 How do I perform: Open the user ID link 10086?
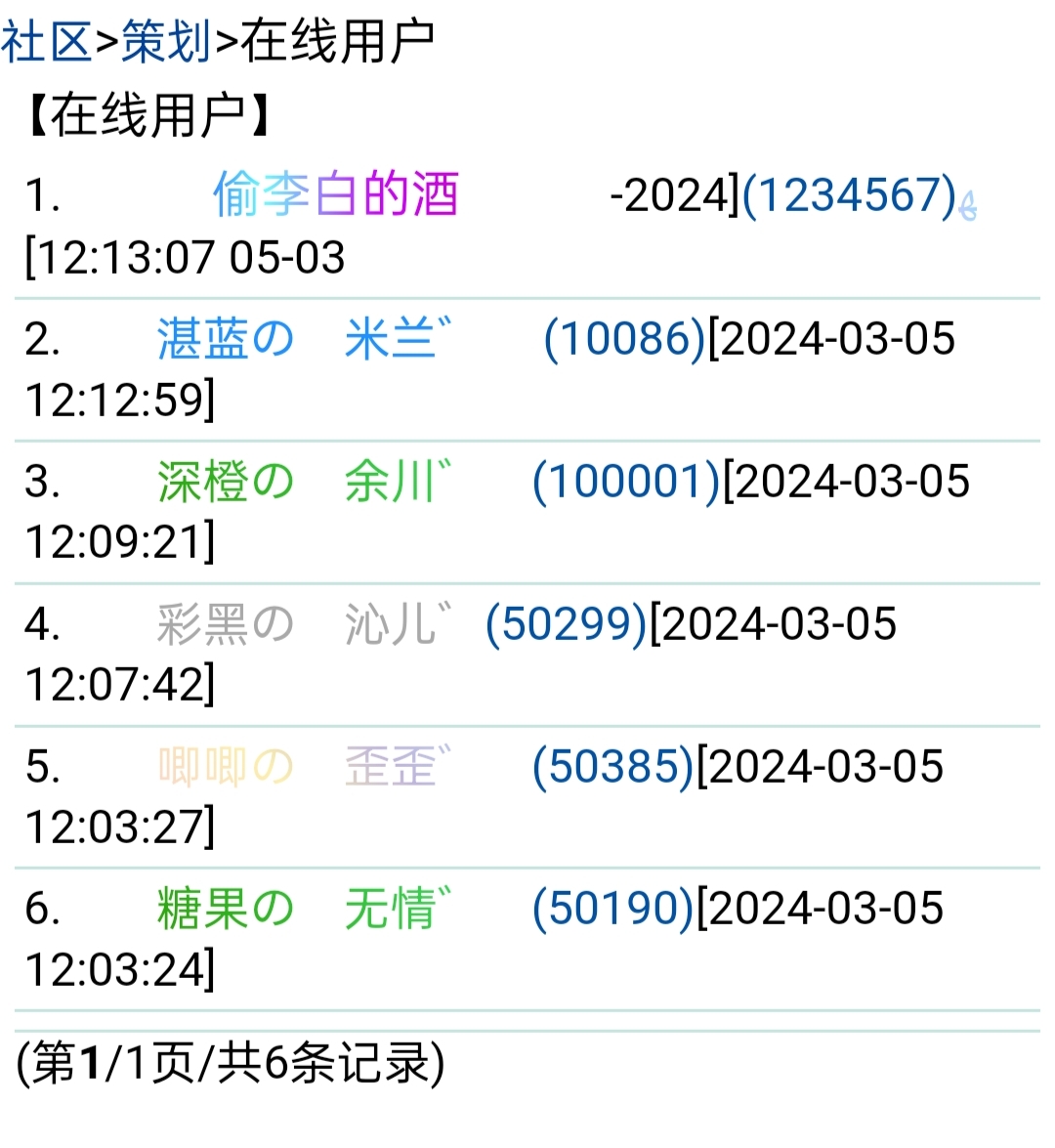point(624,339)
